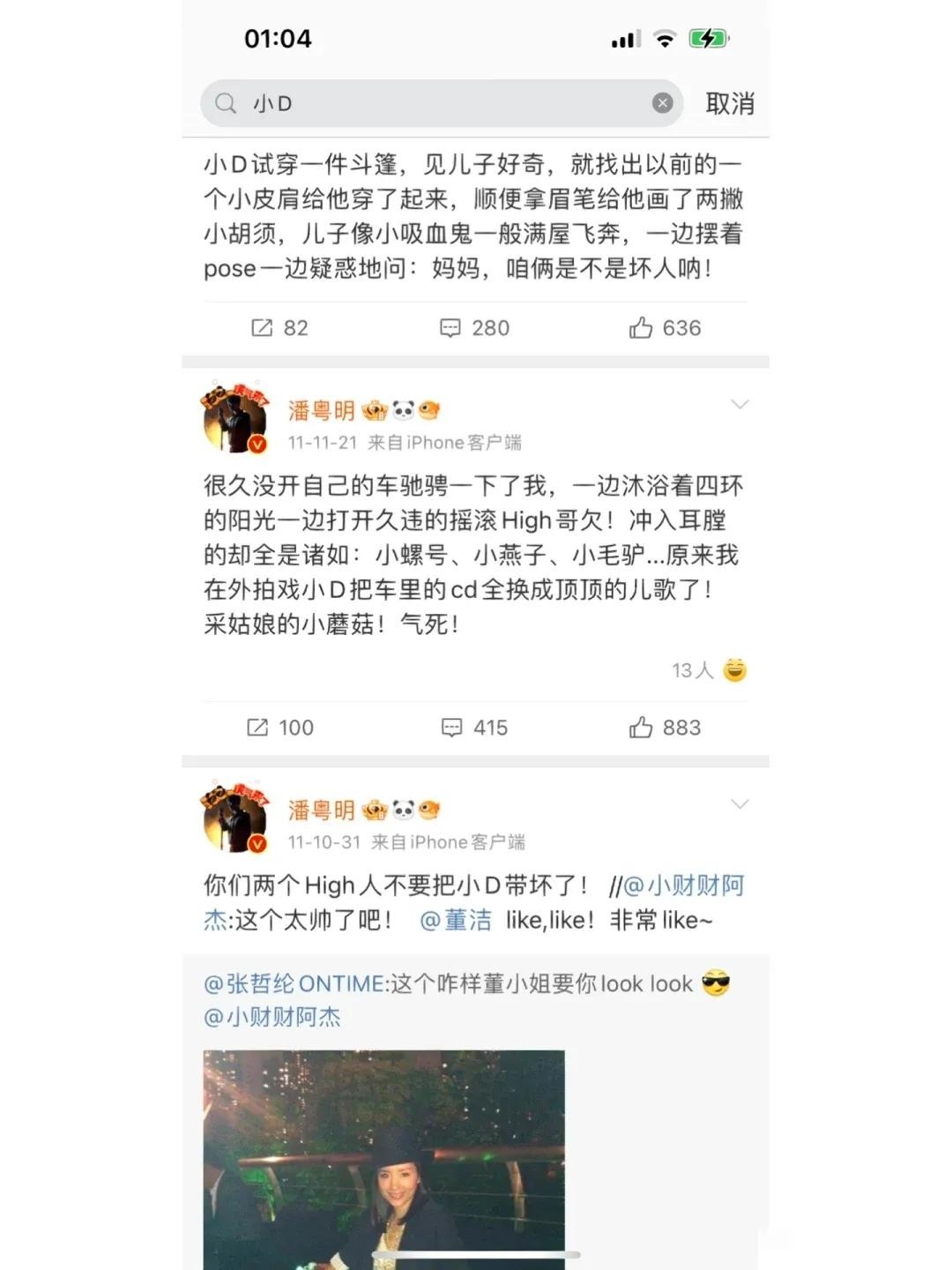The image size is (952, 1270).
Task: Open the @张哲纶ONTIME mention link
Action: coord(294,984)
